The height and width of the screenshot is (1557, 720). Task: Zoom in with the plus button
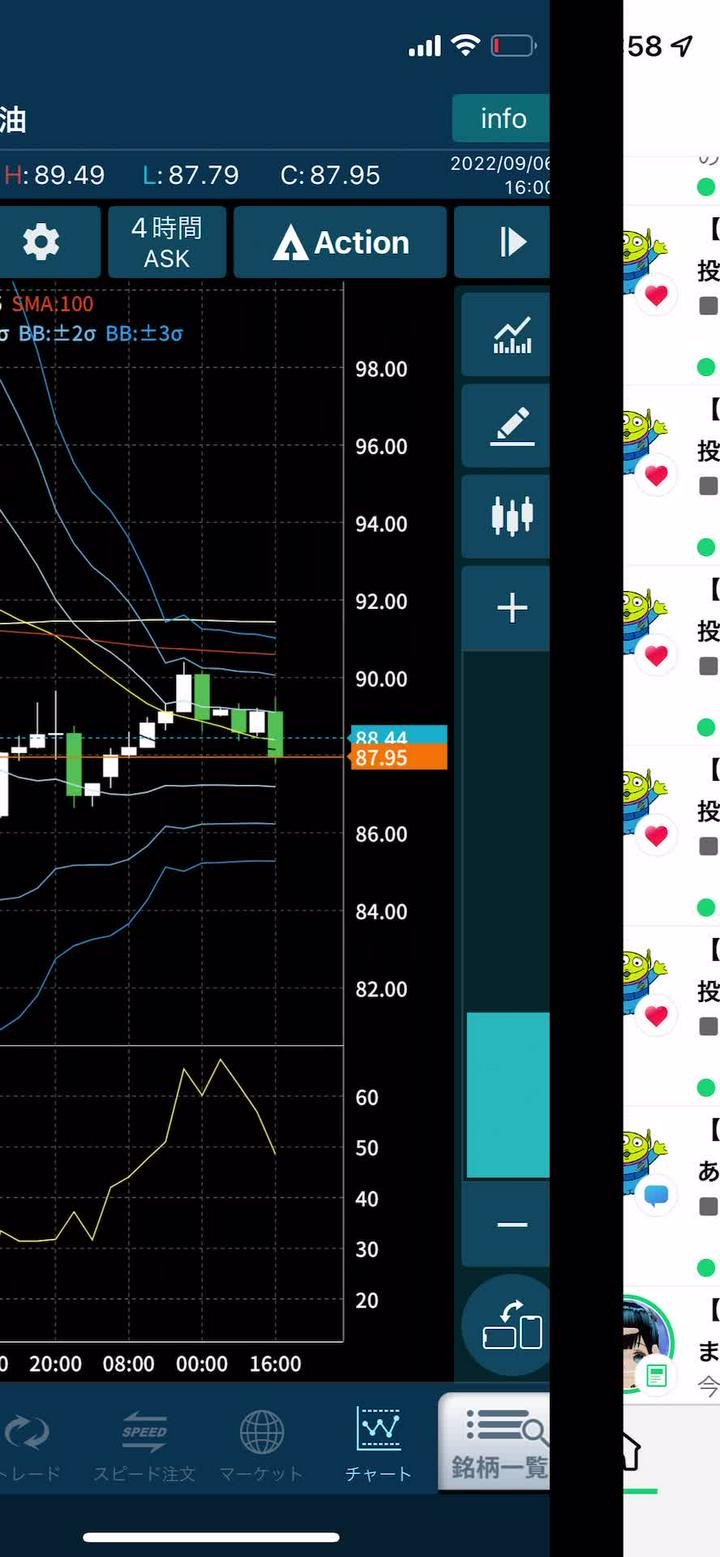[510, 607]
